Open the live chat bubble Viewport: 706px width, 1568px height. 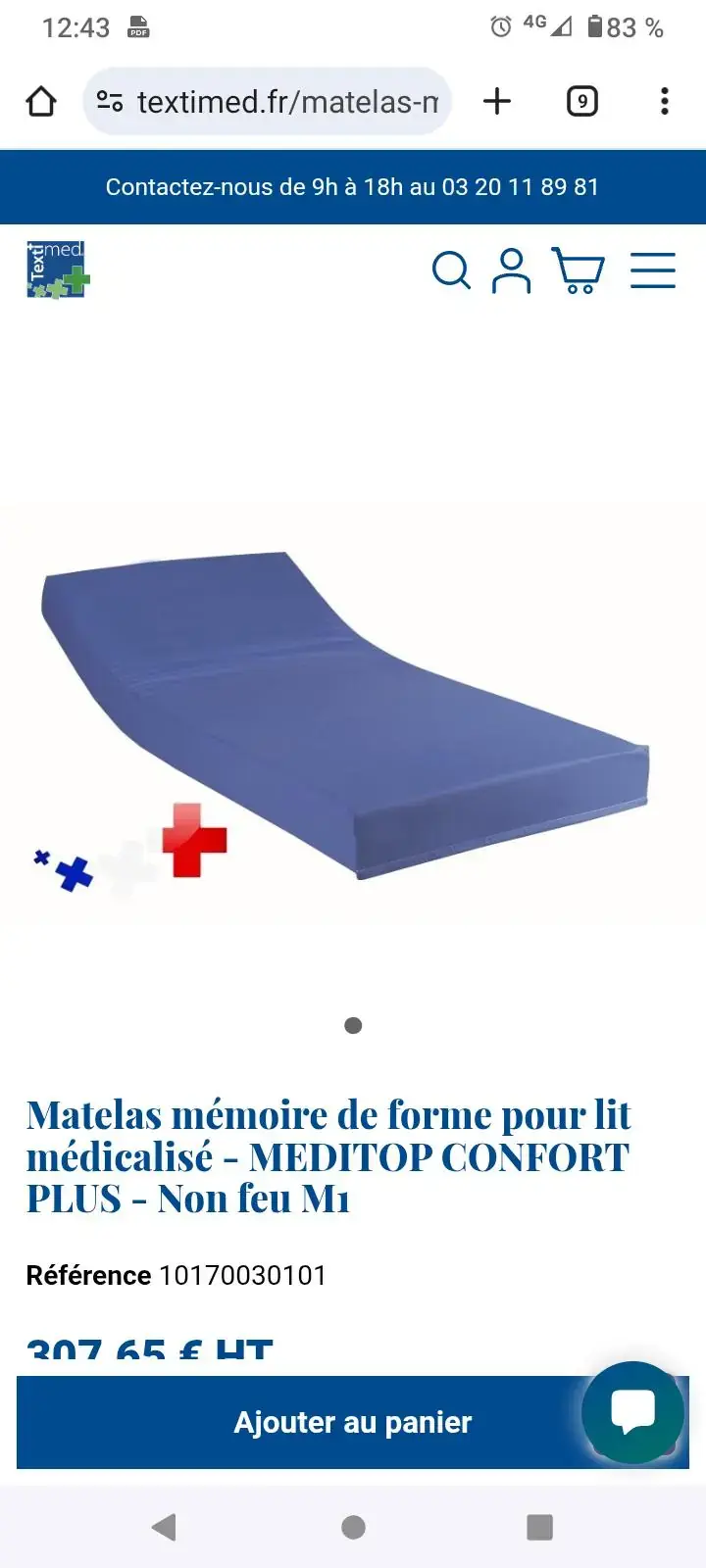pos(632,1412)
